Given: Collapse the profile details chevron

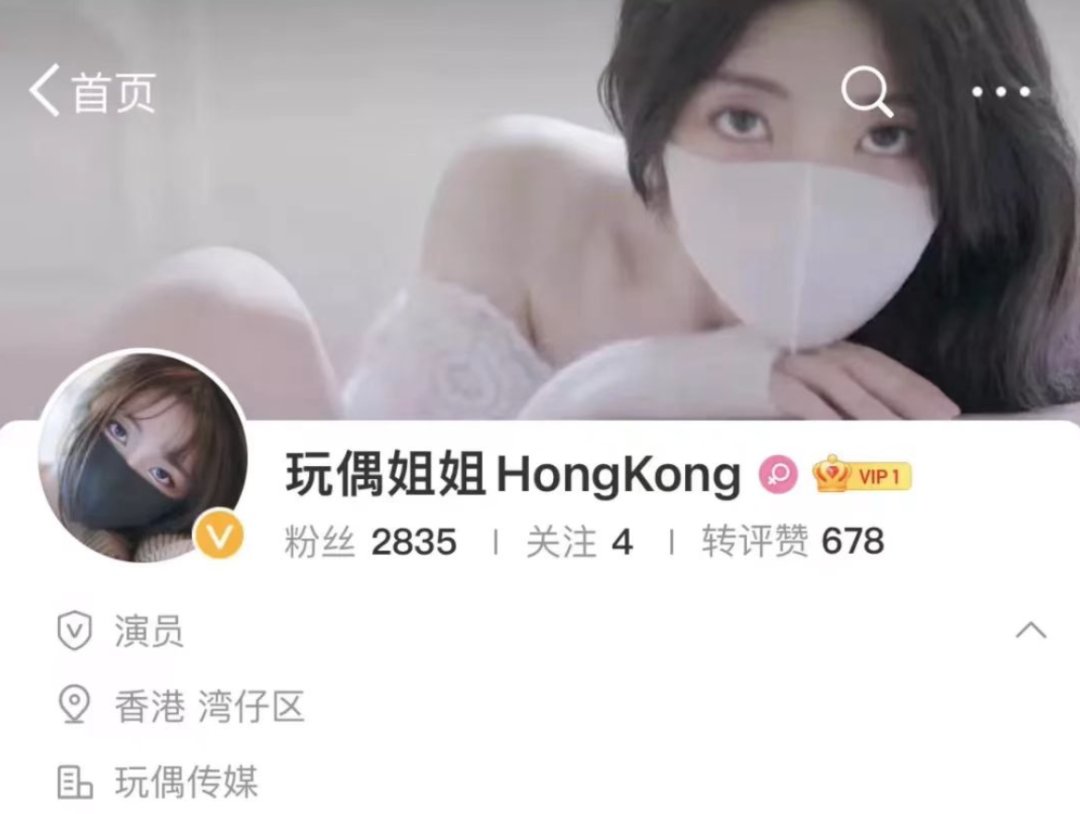Looking at the screenshot, I should point(1031,630).
